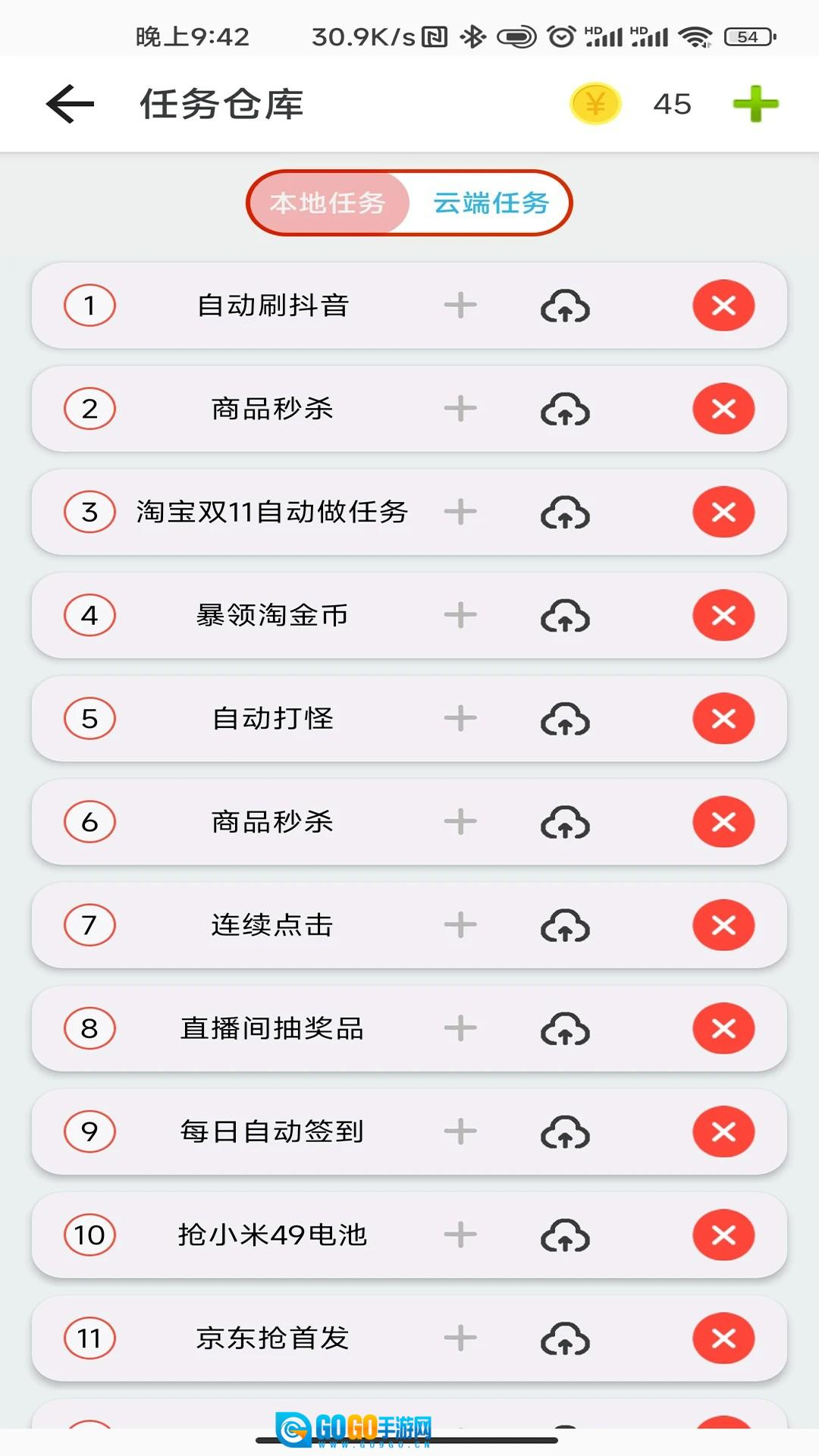Go back from 任务仓库 screen
The height and width of the screenshot is (1456, 819).
pos(70,104)
